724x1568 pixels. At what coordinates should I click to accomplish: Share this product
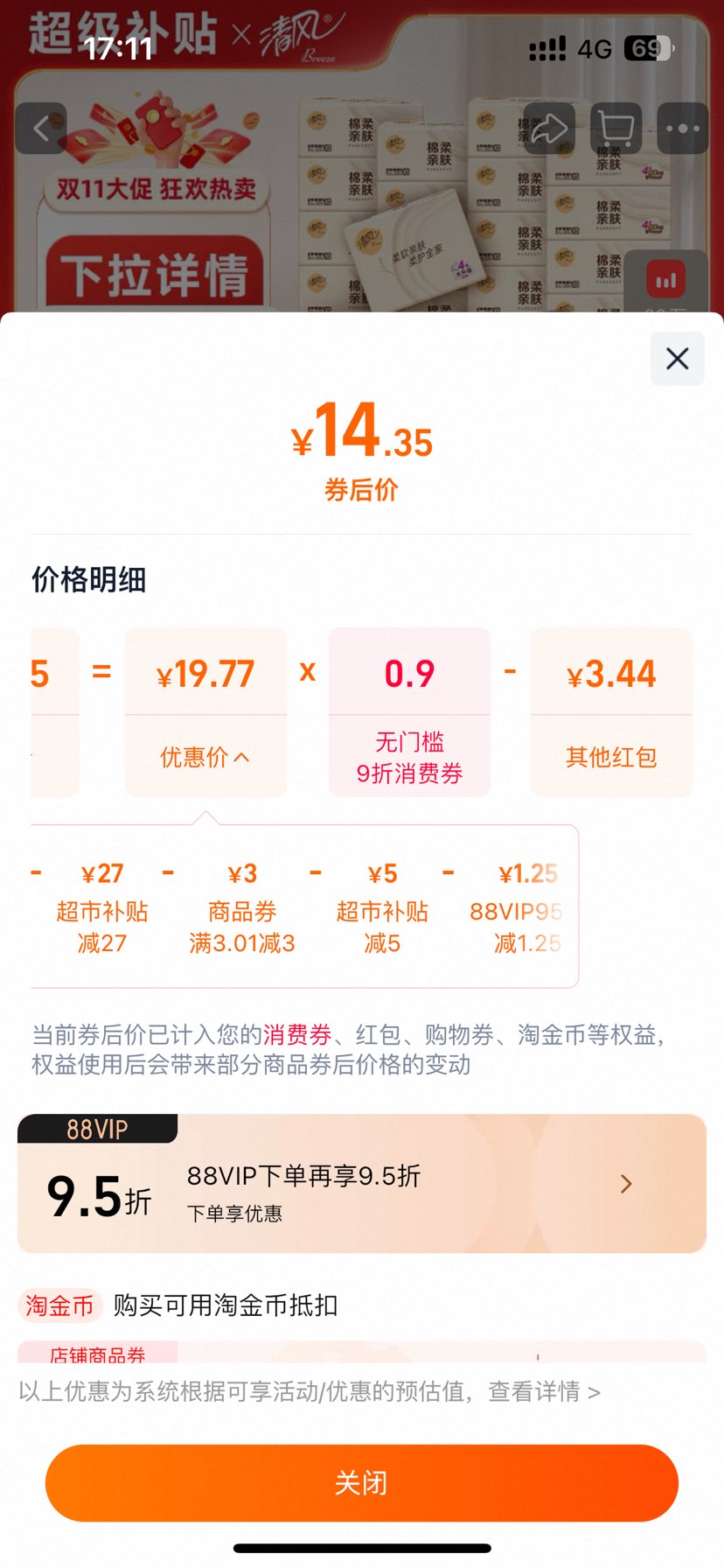tap(549, 129)
